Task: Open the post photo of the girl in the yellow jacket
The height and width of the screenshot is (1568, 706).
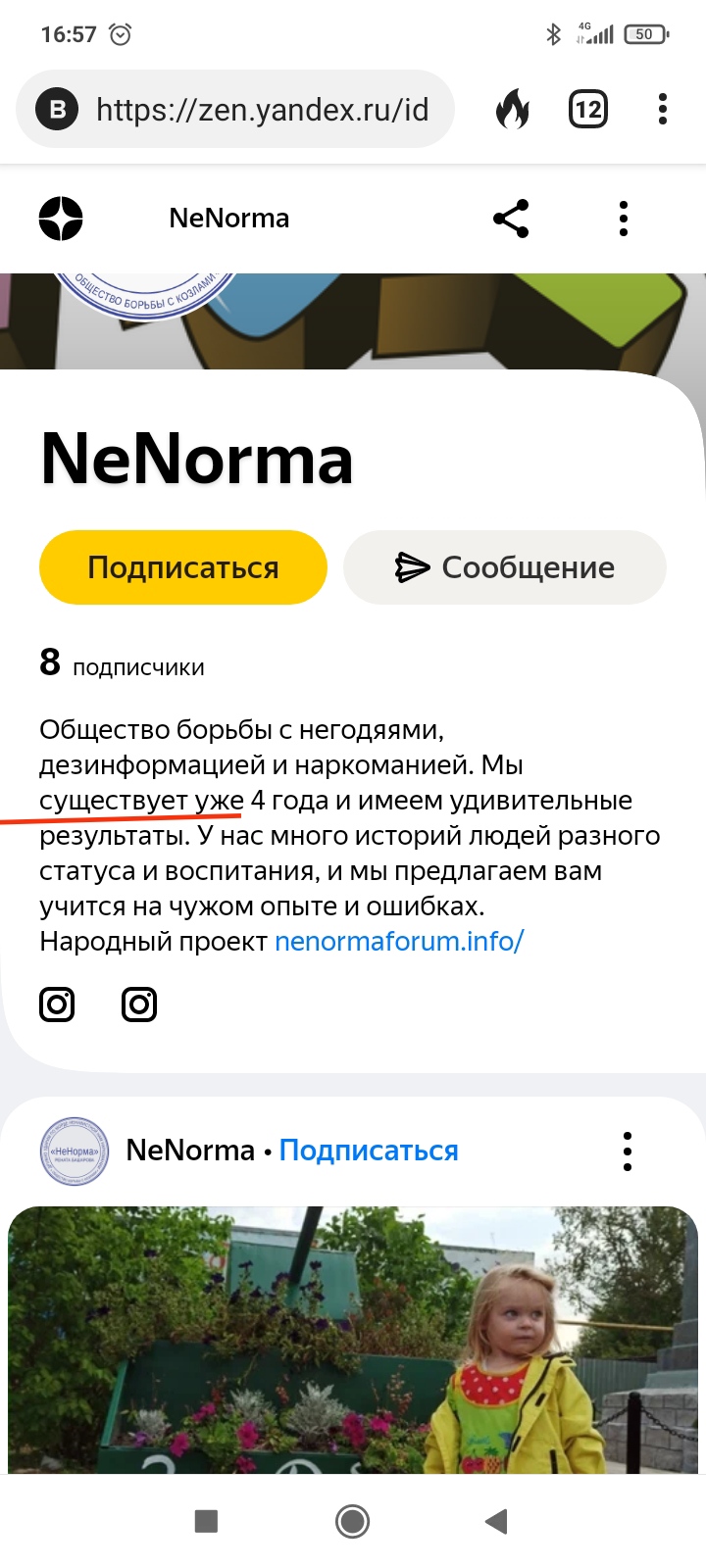Action: click(x=353, y=1343)
